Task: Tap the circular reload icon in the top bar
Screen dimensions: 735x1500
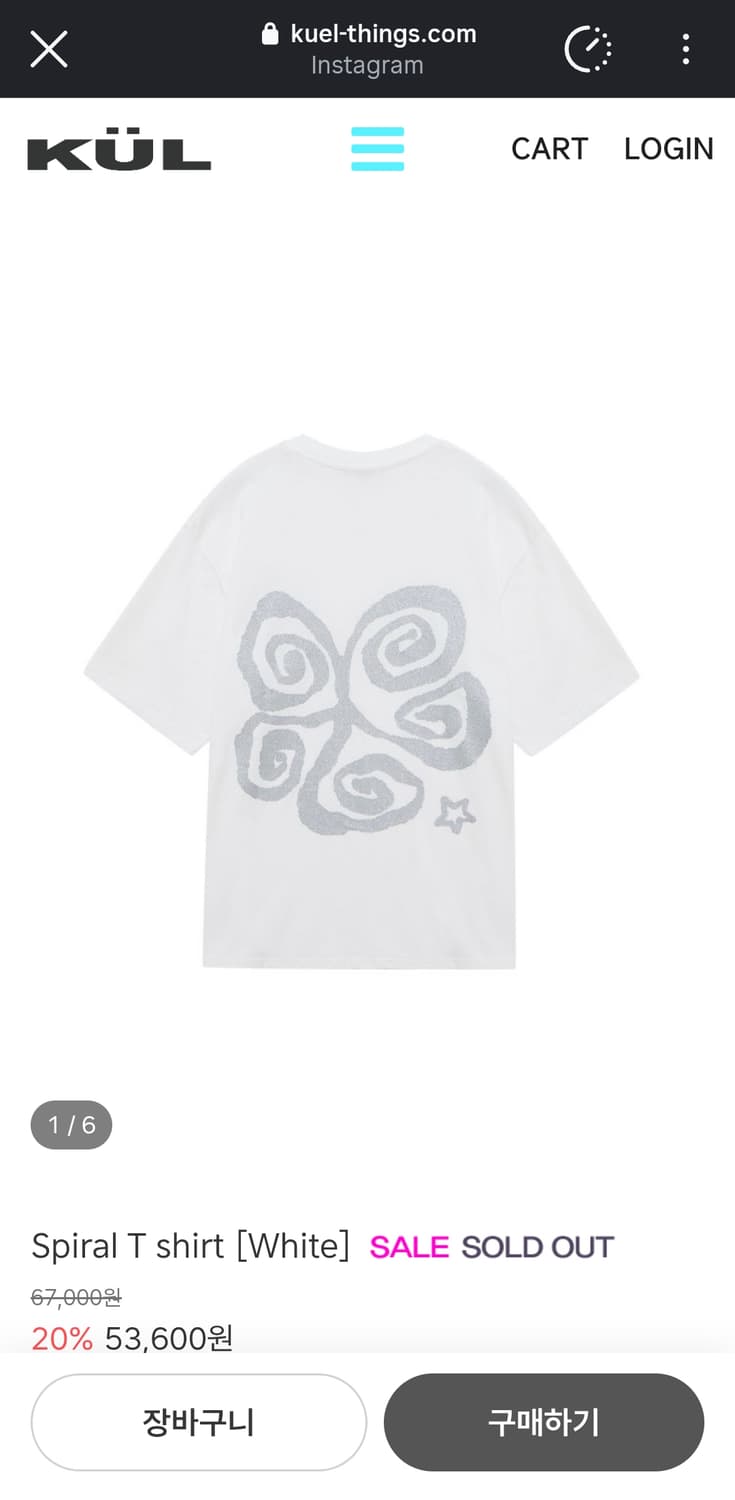Action: [x=588, y=48]
